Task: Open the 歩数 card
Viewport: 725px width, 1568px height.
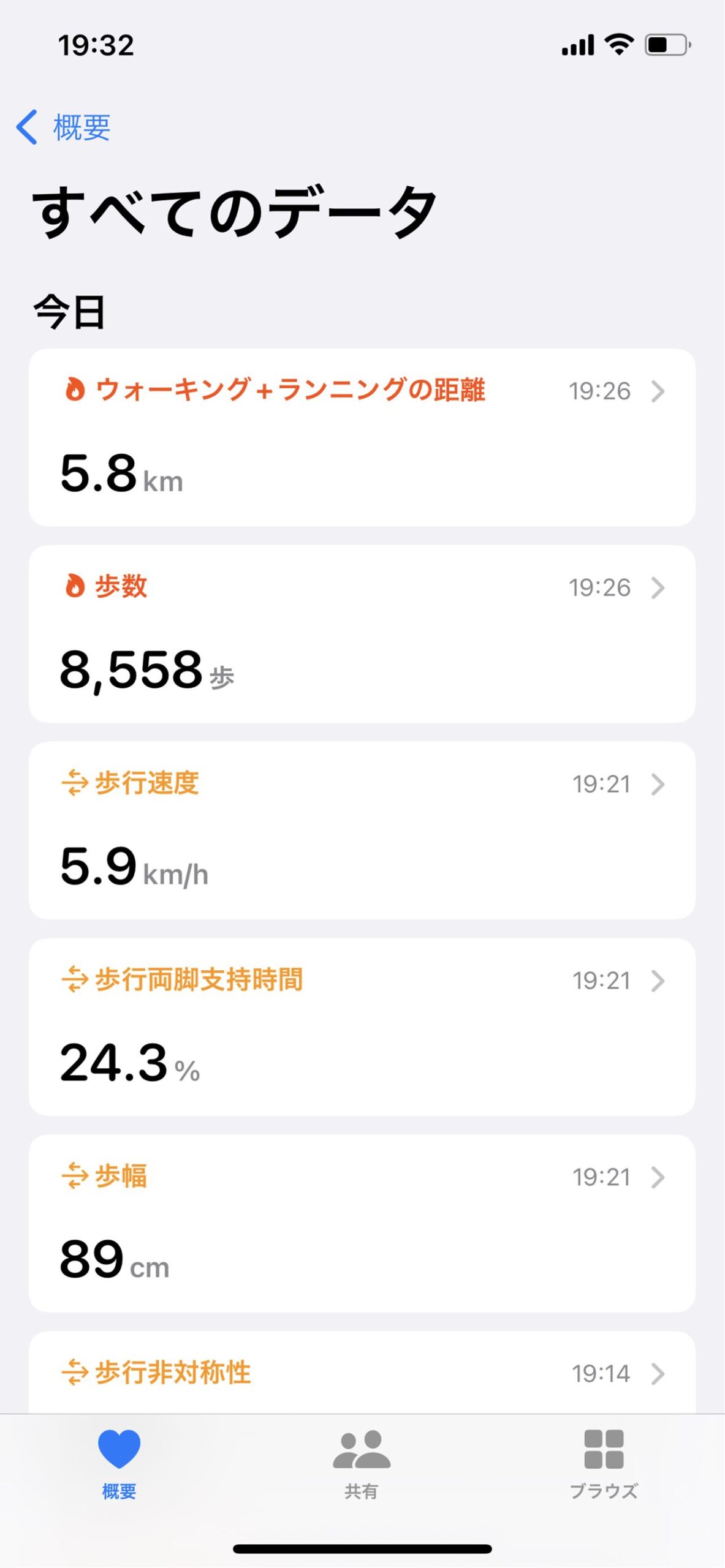Action: [x=362, y=634]
